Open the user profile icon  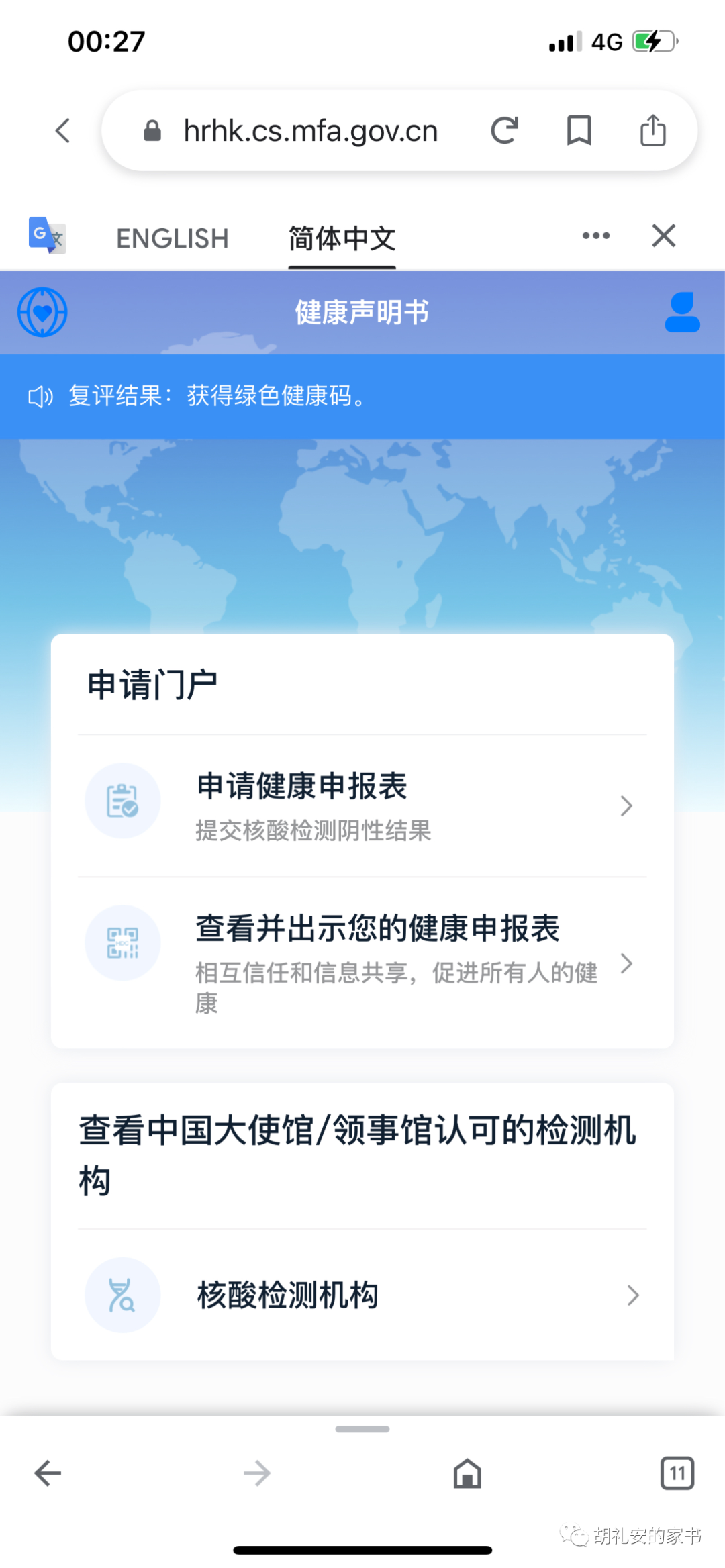pos(682,312)
